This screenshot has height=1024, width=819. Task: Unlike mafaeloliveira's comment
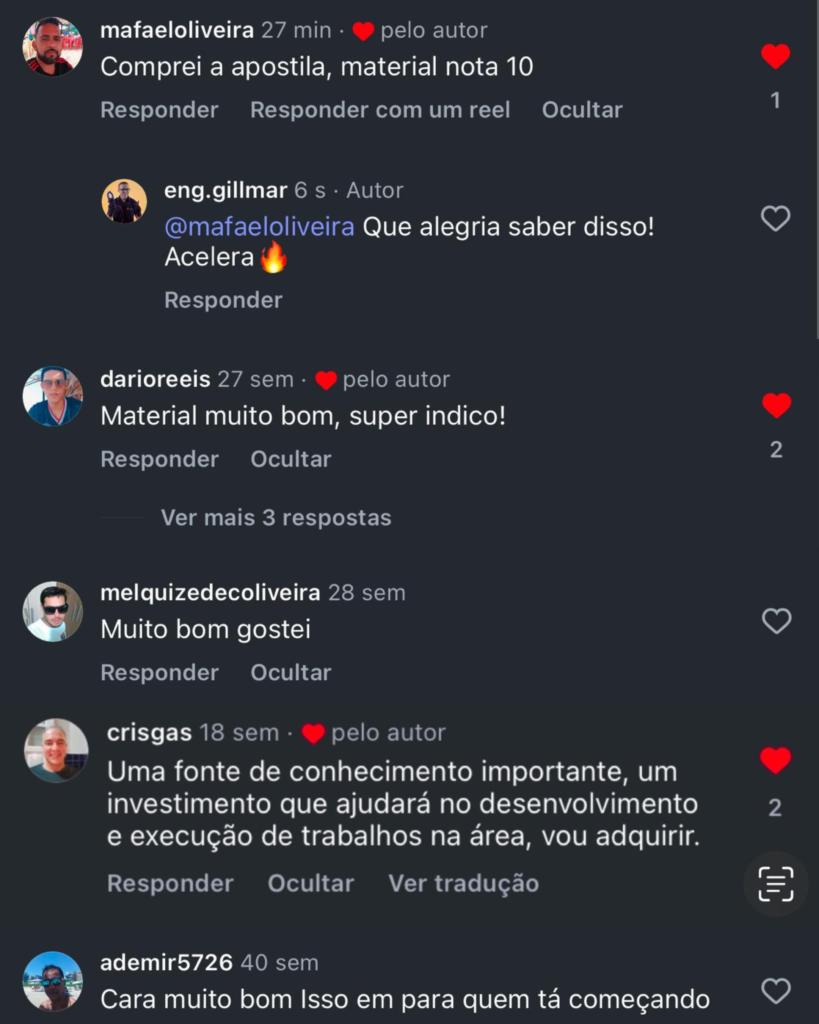click(x=775, y=57)
